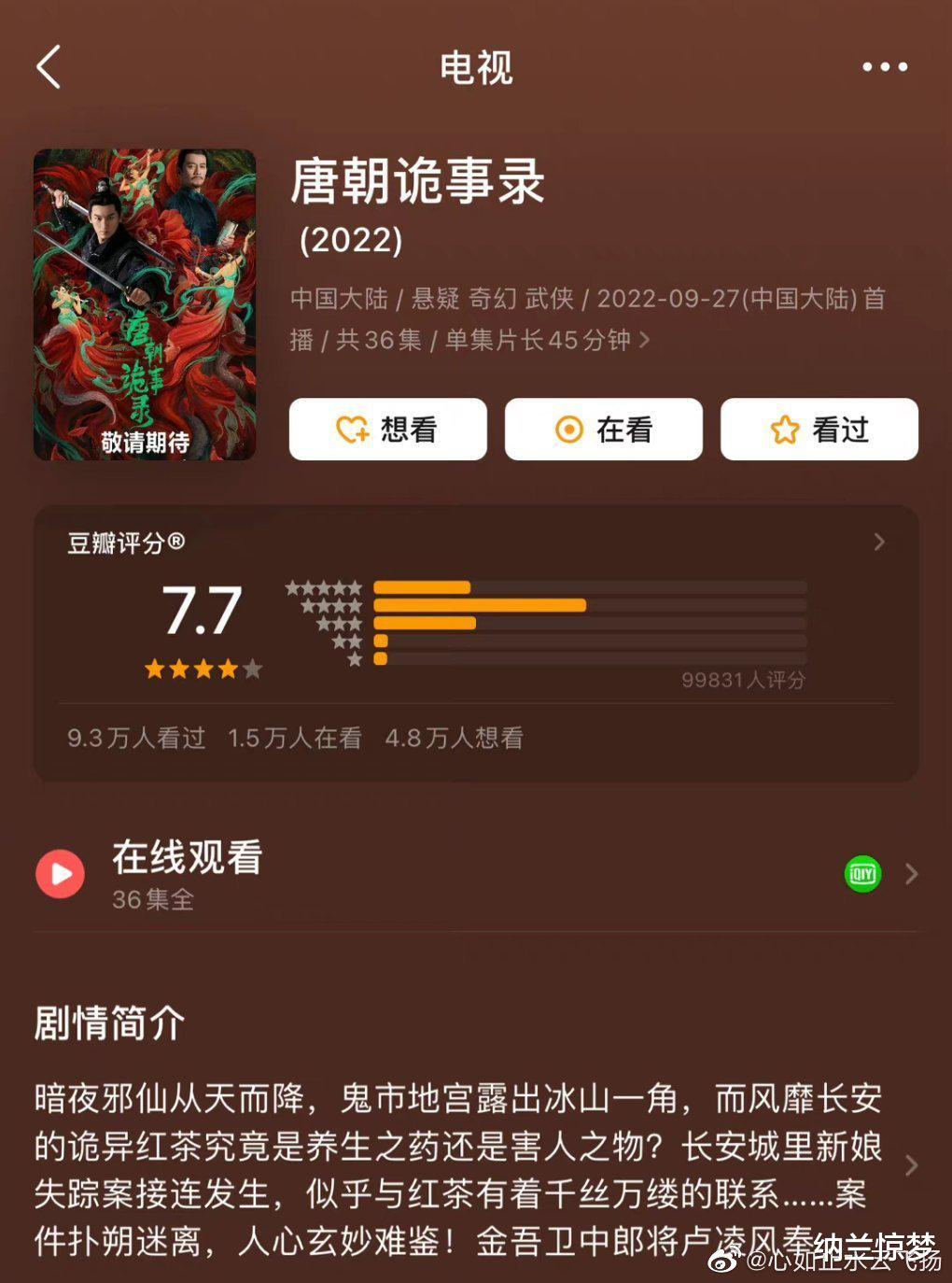
Task: Expand the full 剧情简介 synopsis
Action: [912, 1166]
